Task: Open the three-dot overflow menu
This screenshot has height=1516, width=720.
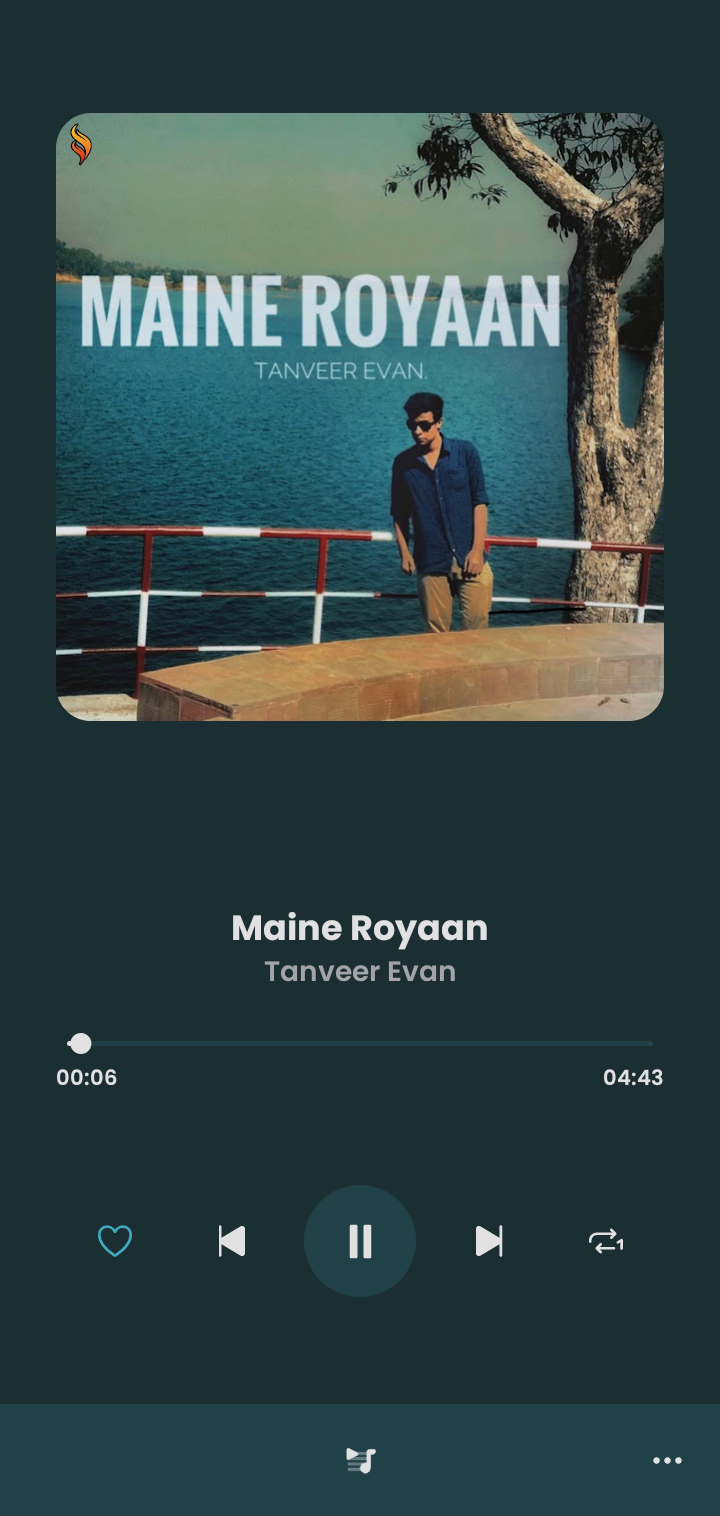Action: [x=667, y=1461]
